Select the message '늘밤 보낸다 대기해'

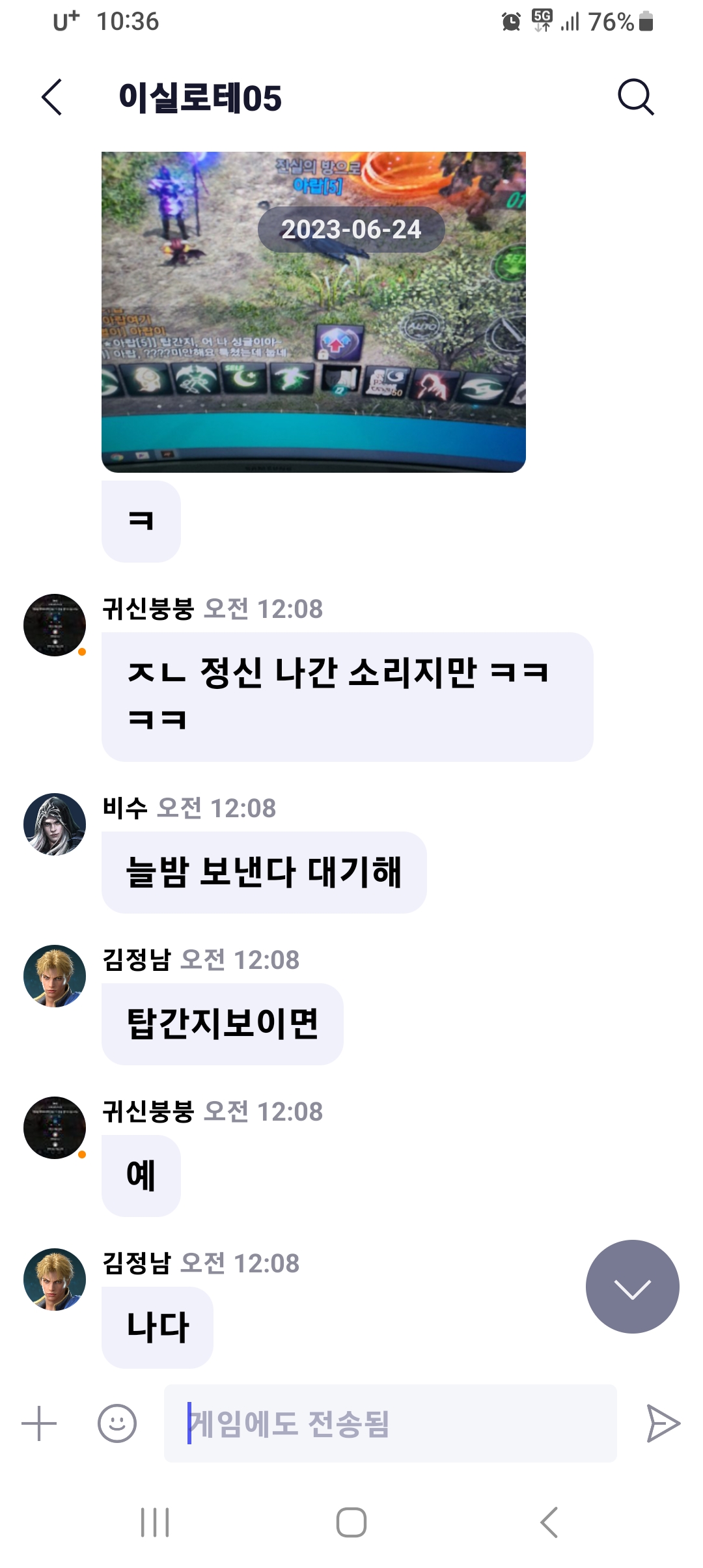pyautogui.click(x=263, y=873)
